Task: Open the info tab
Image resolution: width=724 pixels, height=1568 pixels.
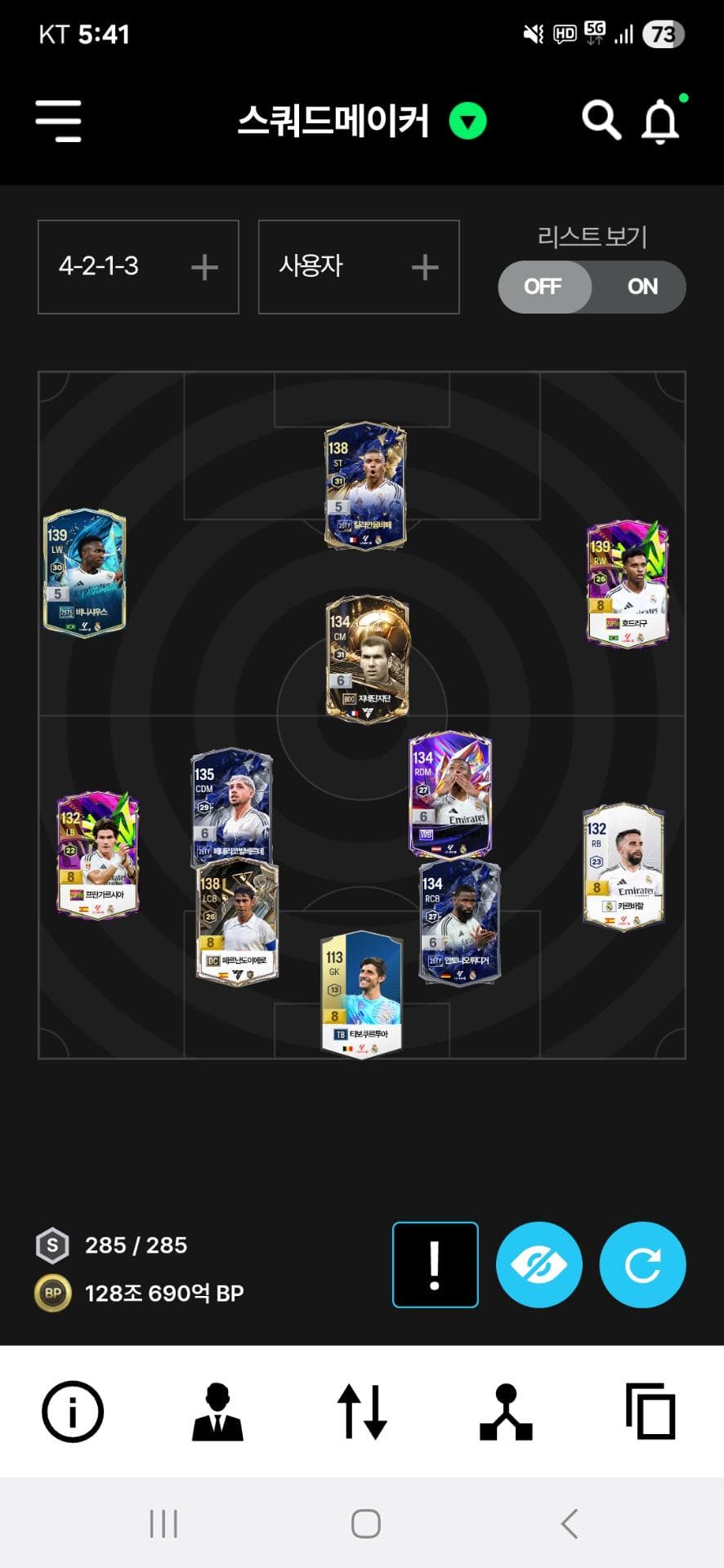Action: tap(73, 1411)
